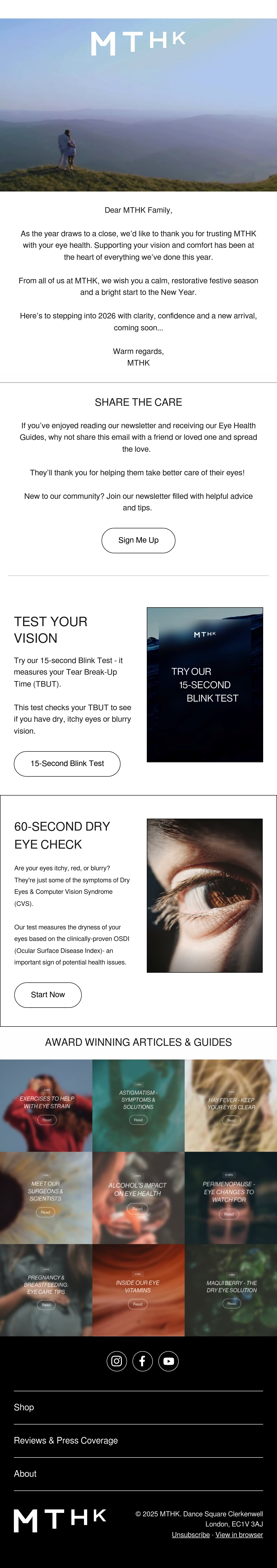Screen dimensions: 277x1568
Task: Tap the Unsubscribe link
Action: [x=190, y=1535]
